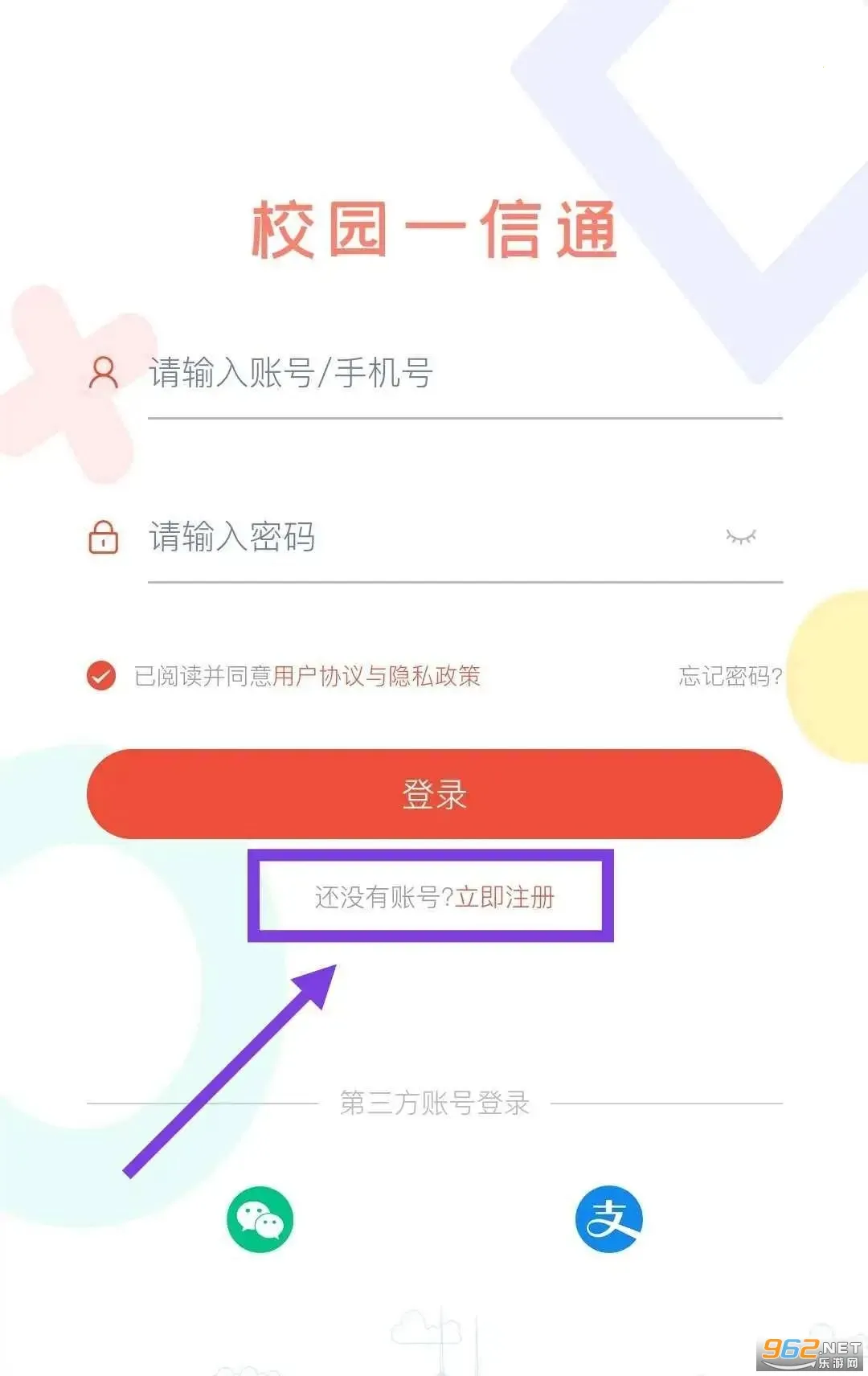This screenshot has width=868, height=1376.
Task: Click 忘记密码 to recover password
Action: [x=726, y=678]
